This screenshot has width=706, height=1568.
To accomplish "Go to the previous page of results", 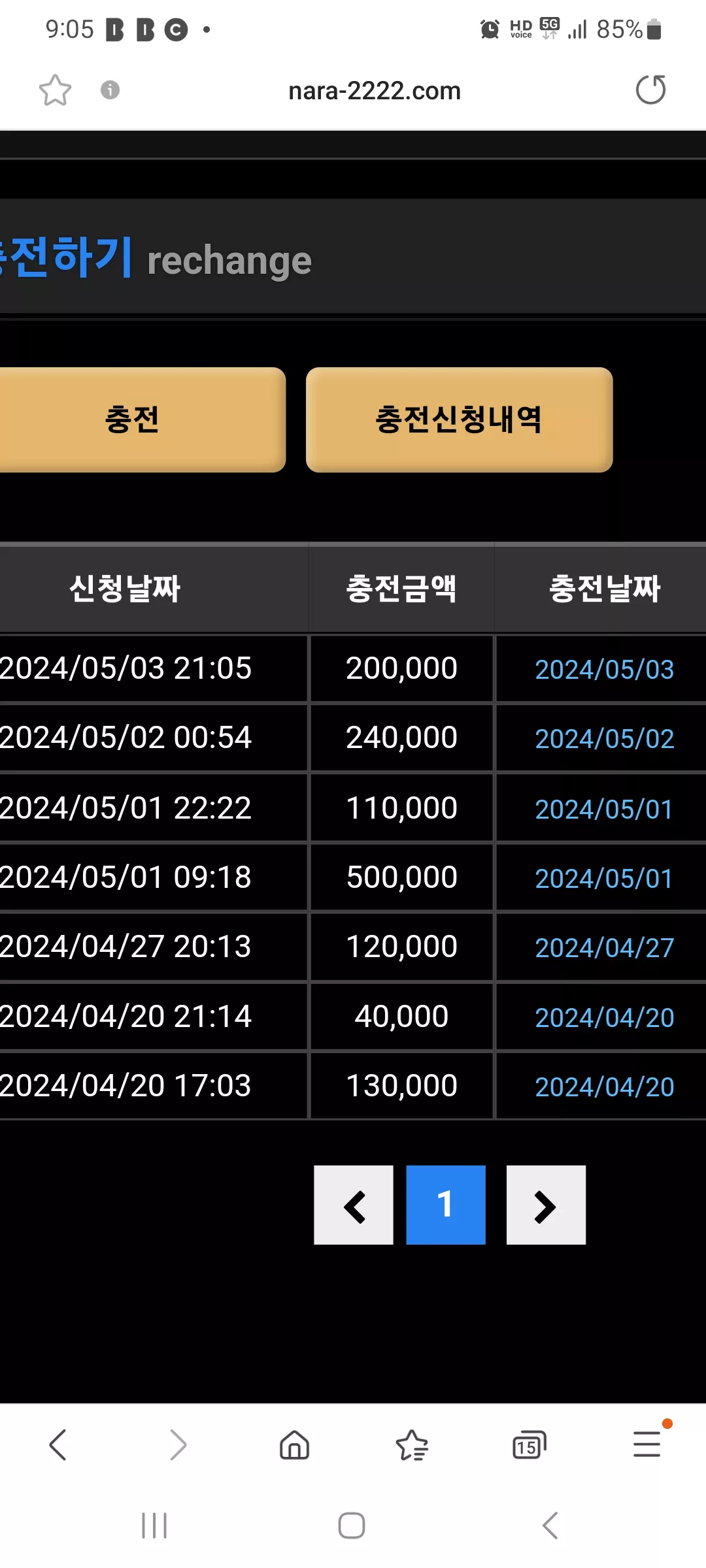I will [354, 1205].
